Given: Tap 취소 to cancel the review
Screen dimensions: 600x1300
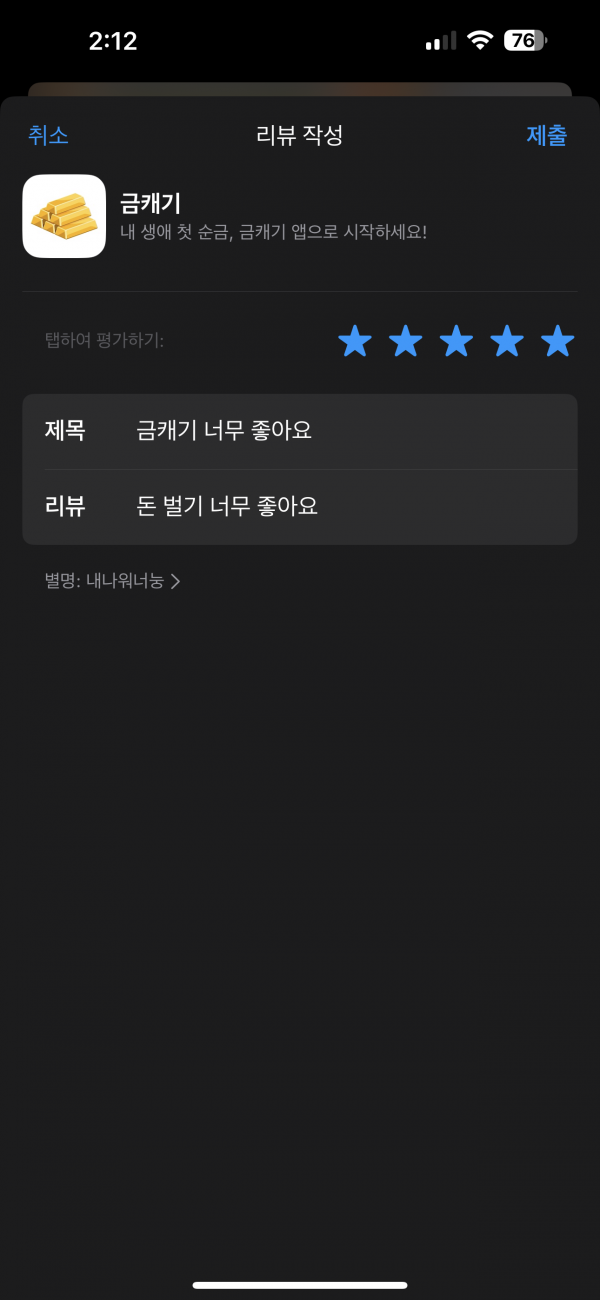Looking at the screenshot, I should coord(48,136).
